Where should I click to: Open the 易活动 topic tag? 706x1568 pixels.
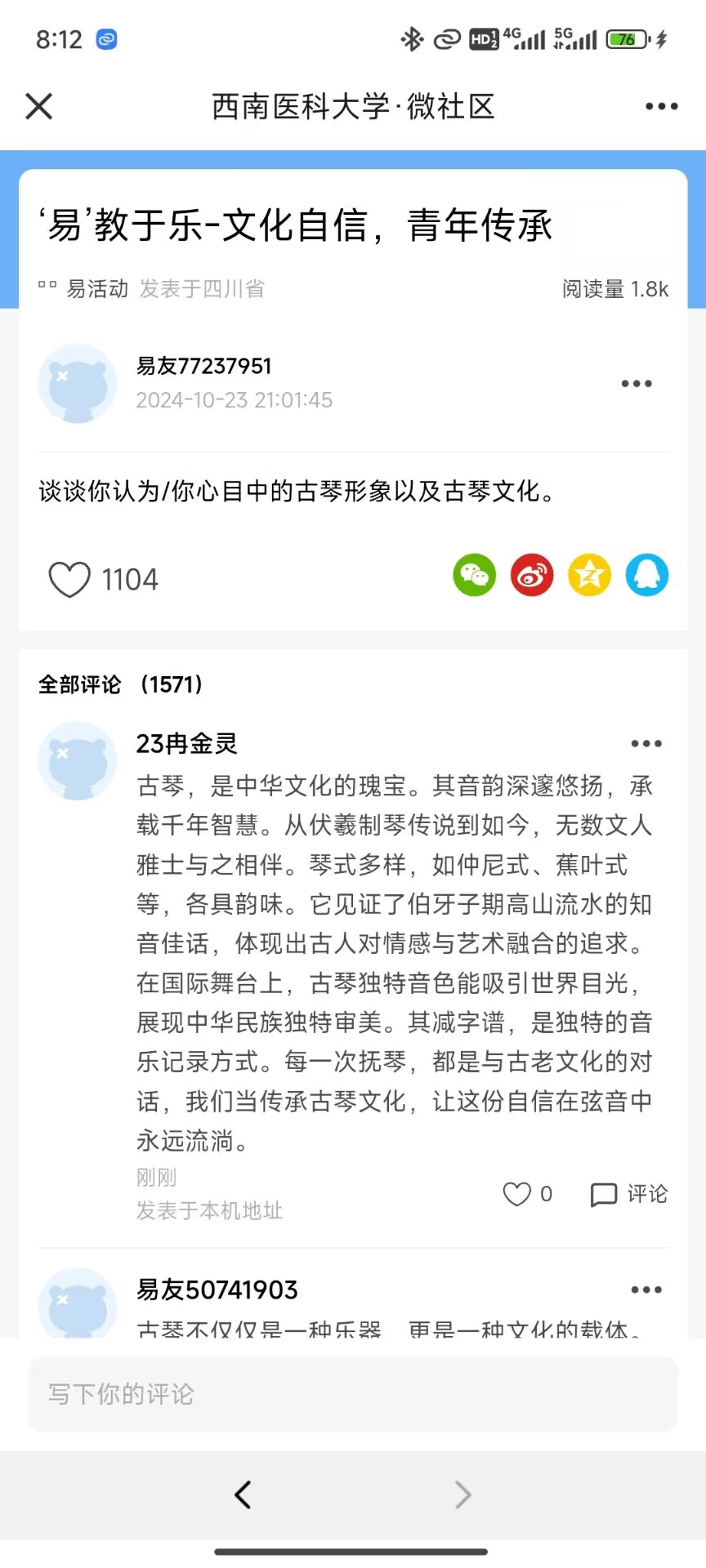point(96,288)
